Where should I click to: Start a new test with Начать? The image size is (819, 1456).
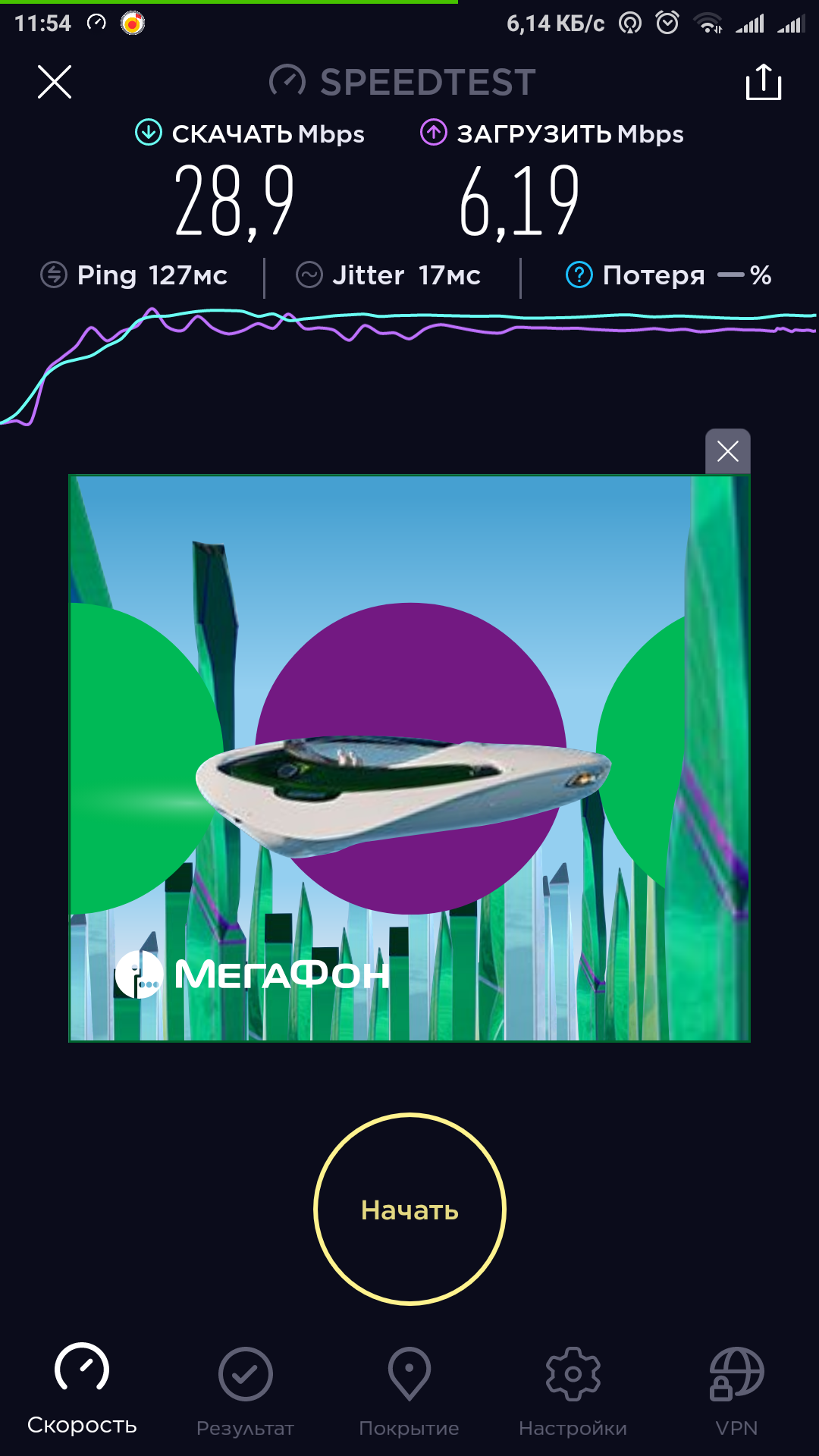tap(409, 1210)
